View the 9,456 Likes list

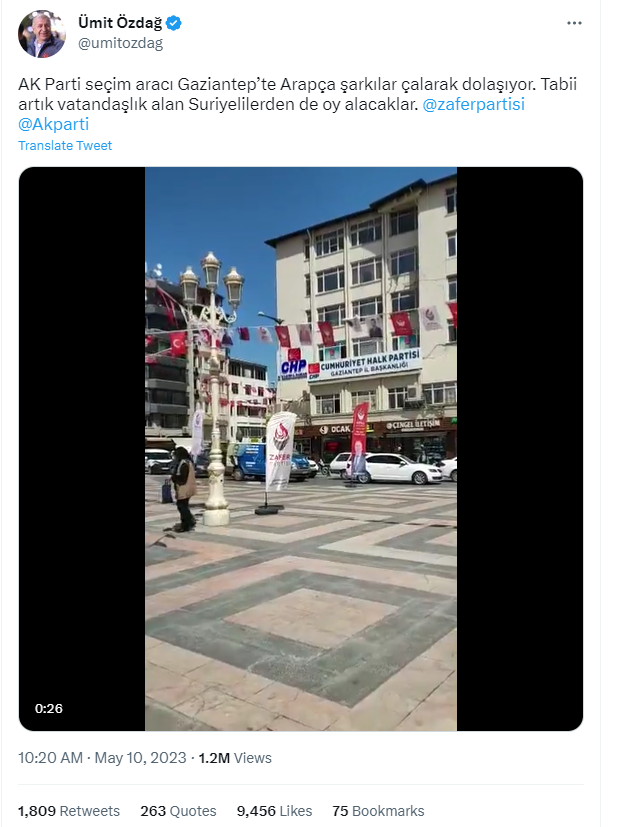pos(274,811)
